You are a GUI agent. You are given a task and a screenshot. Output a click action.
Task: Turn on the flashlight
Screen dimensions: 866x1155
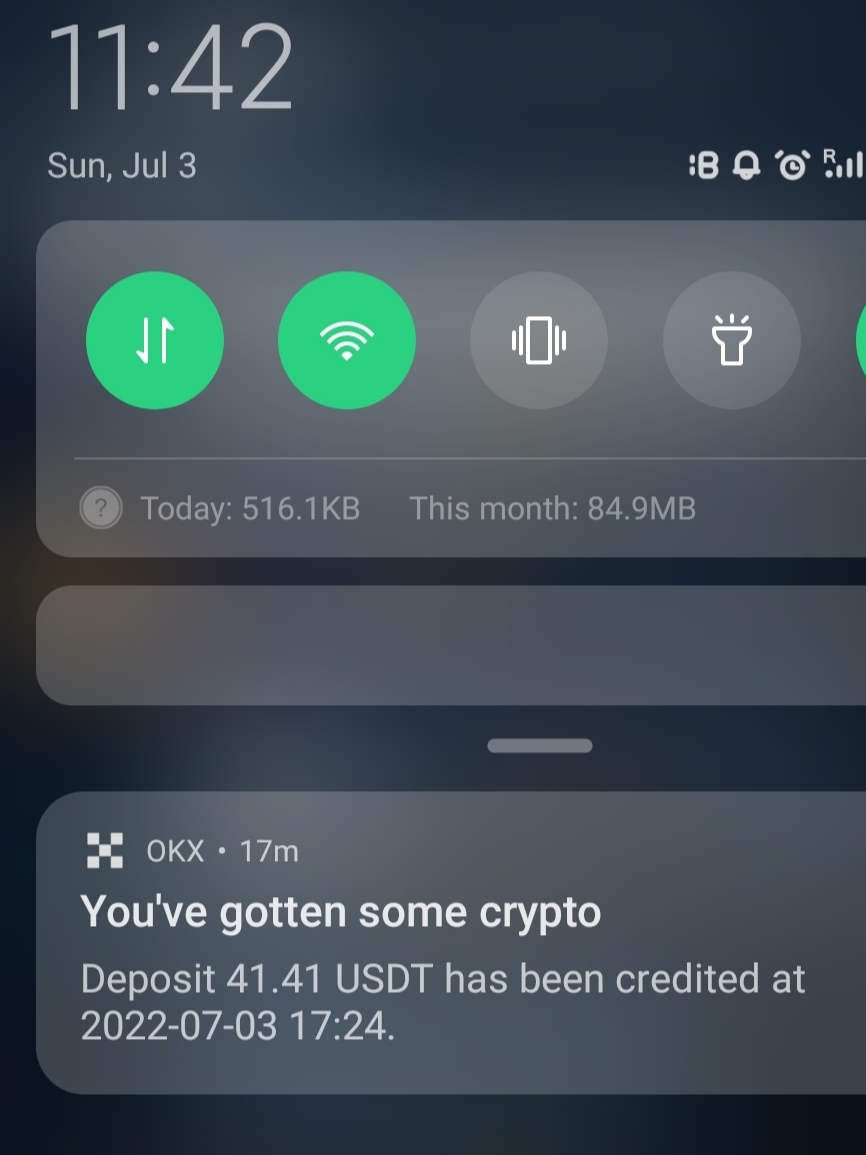tap(731, 340)
